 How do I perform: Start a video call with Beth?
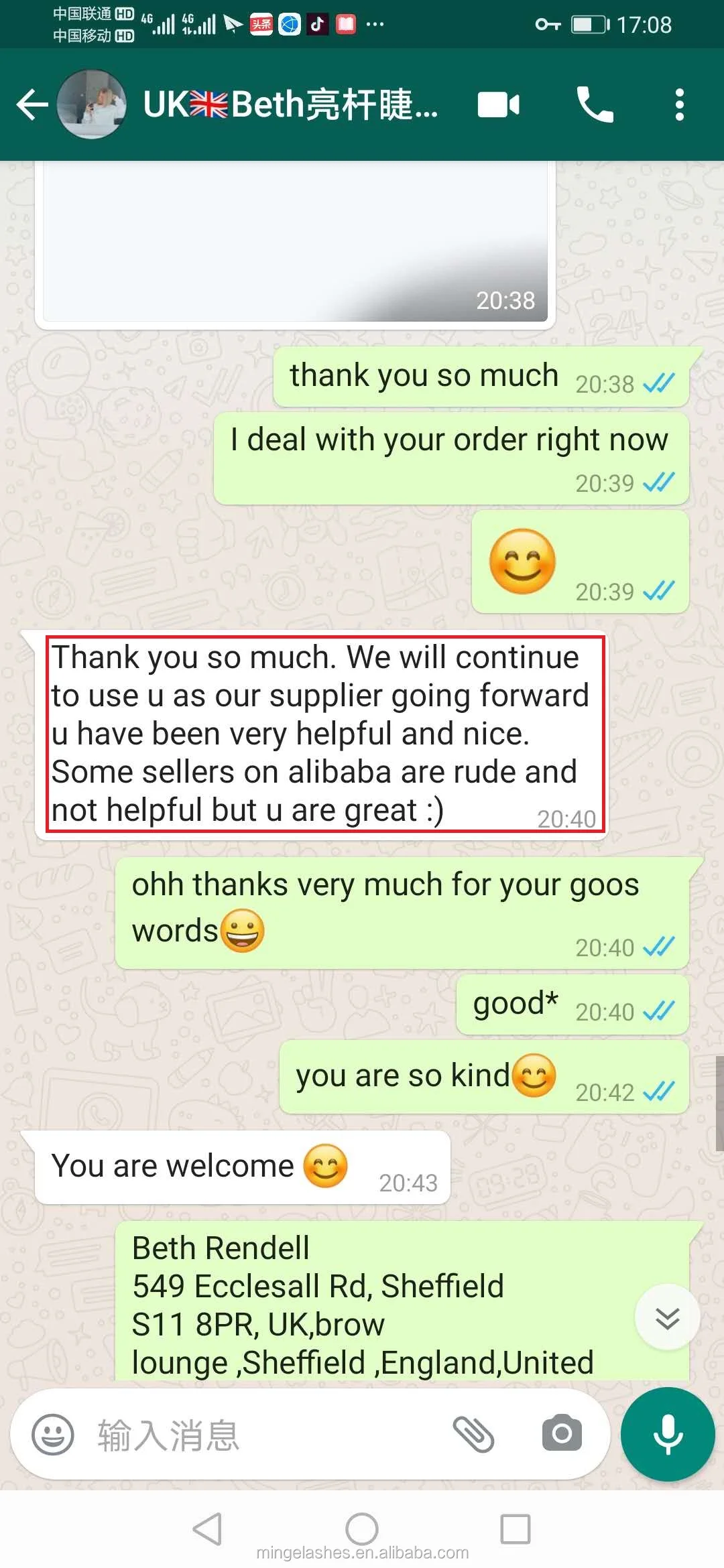pyautogui.click(x=498, y=105)
